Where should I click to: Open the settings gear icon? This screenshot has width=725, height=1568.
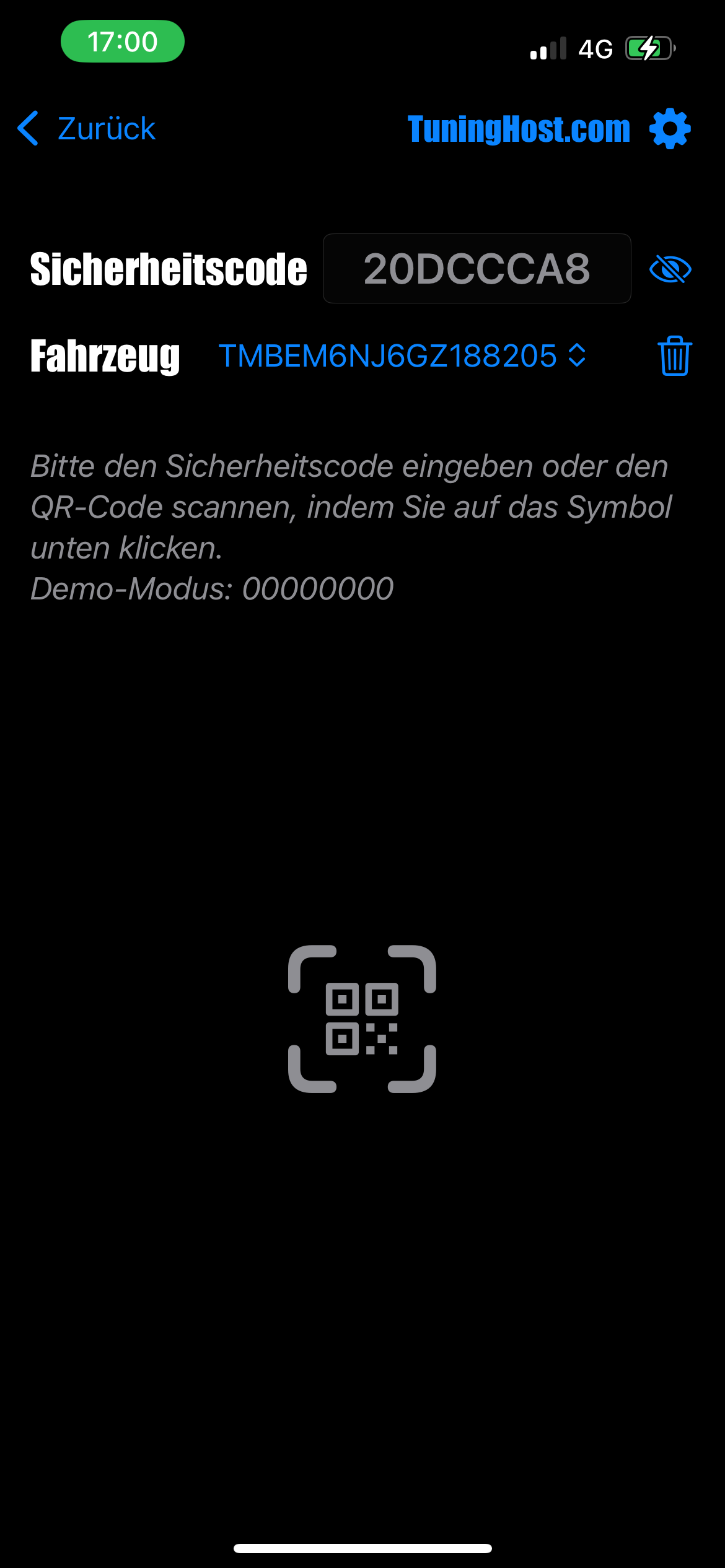click(x=670, y=129)
